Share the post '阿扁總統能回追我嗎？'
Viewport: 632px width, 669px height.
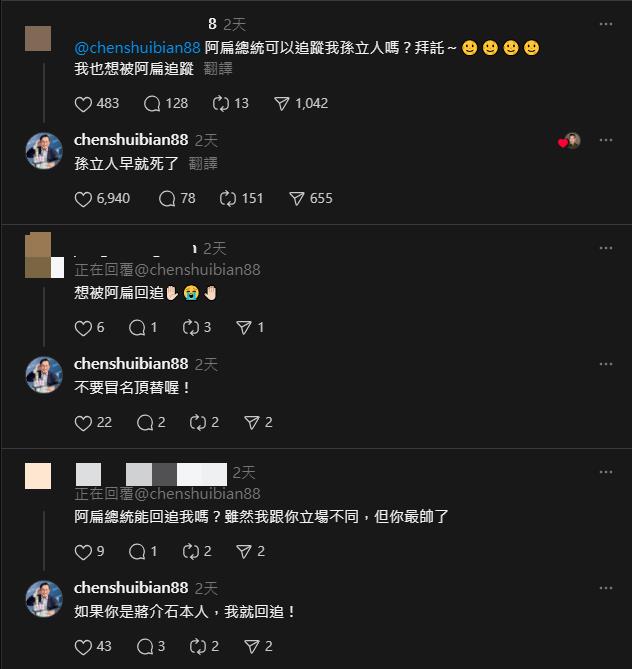[x=243, y=551]
